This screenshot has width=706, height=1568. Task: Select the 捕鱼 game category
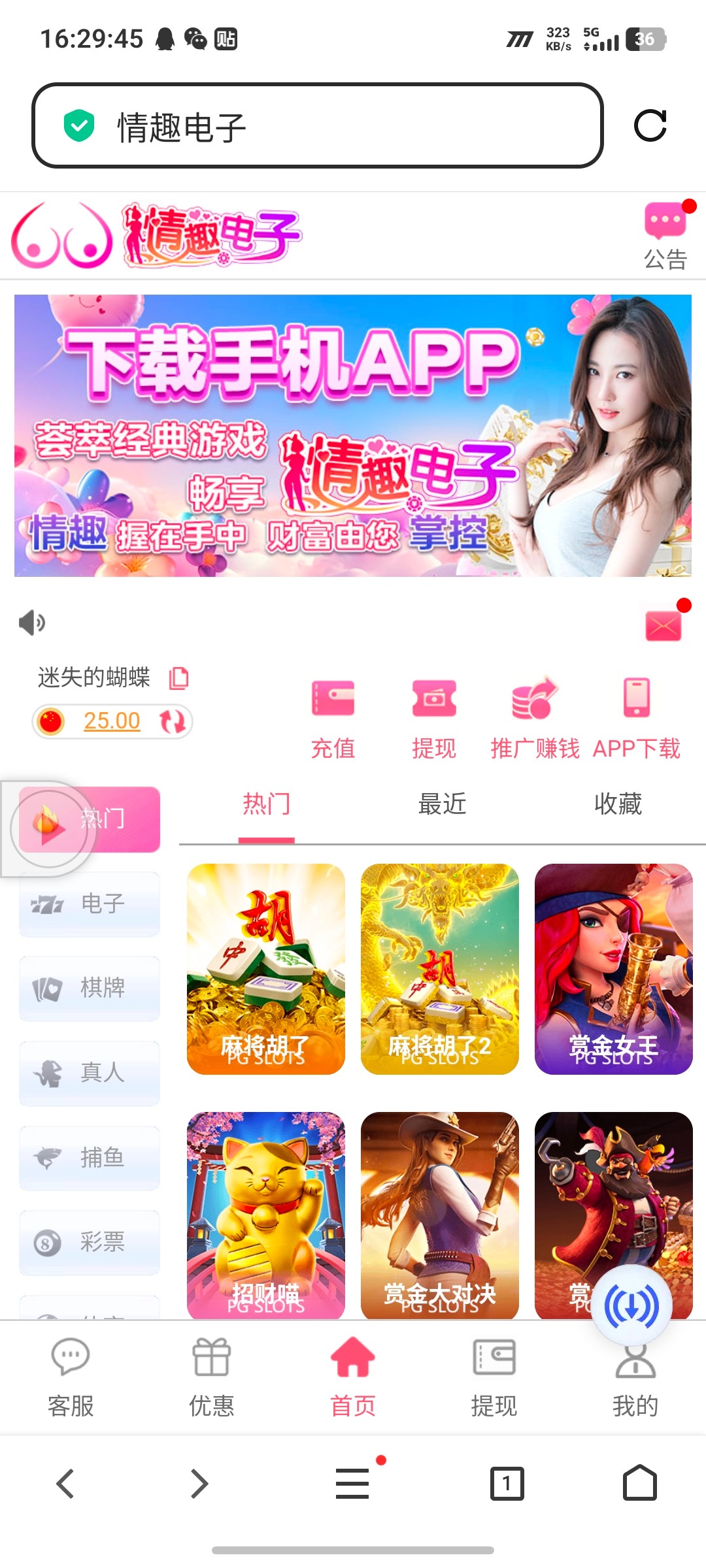(90, 1158)
